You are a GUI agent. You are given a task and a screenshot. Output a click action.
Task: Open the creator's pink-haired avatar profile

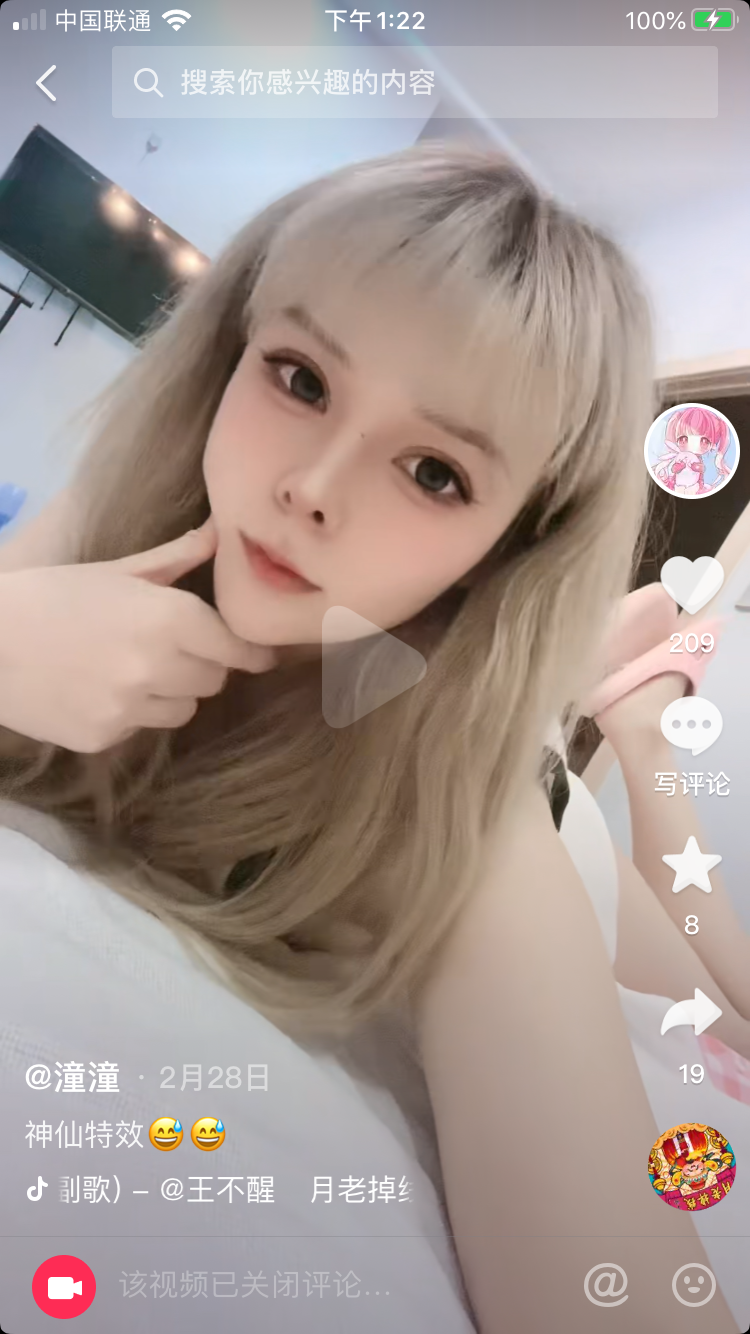pyautogui.click(x=691, y=451)
